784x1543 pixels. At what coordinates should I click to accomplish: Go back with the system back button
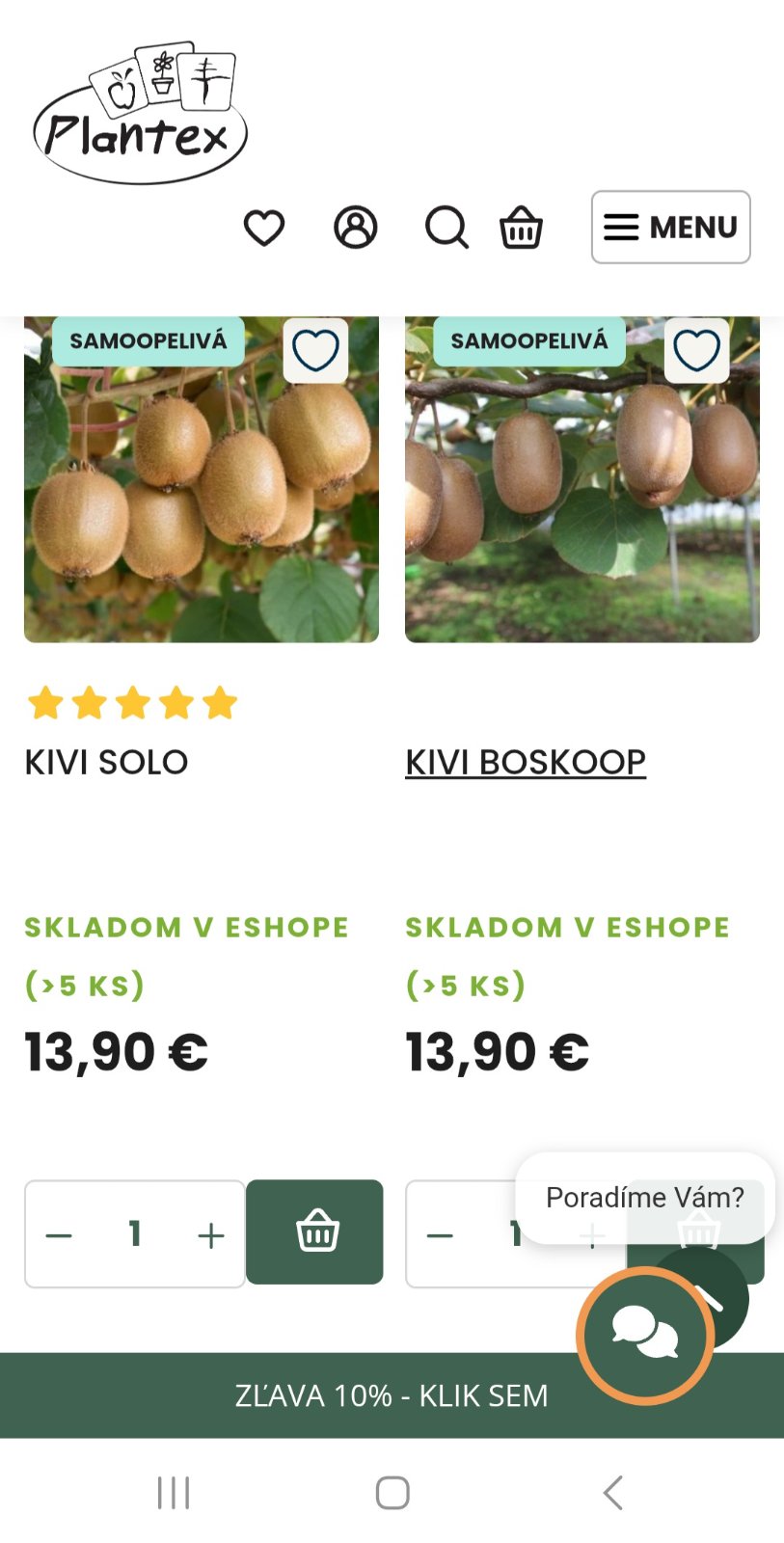[x=612, y=1492]
